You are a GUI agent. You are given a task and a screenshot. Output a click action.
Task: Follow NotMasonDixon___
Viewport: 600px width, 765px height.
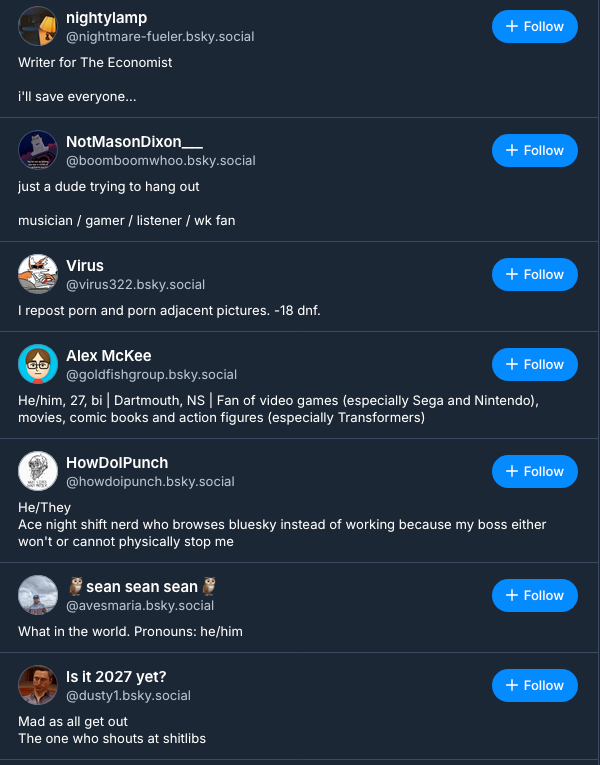pyautogui.click(x=534, y=151)
